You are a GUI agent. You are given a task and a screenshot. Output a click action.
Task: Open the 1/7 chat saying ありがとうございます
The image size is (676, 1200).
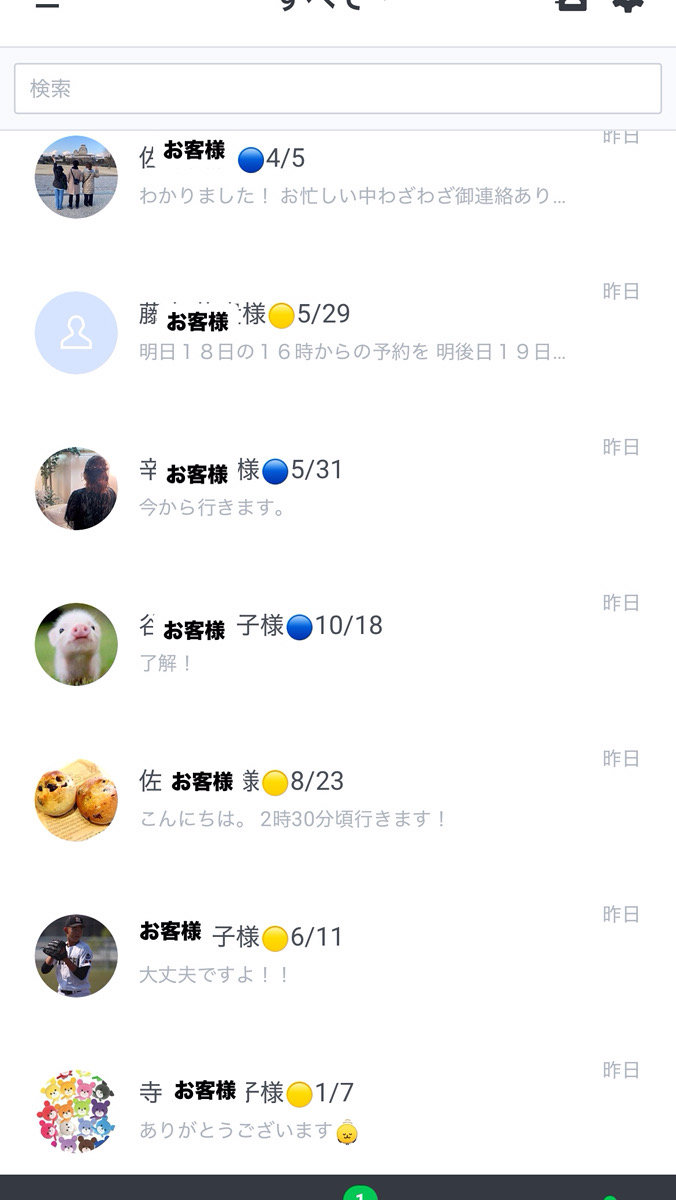click(350, 1110)
